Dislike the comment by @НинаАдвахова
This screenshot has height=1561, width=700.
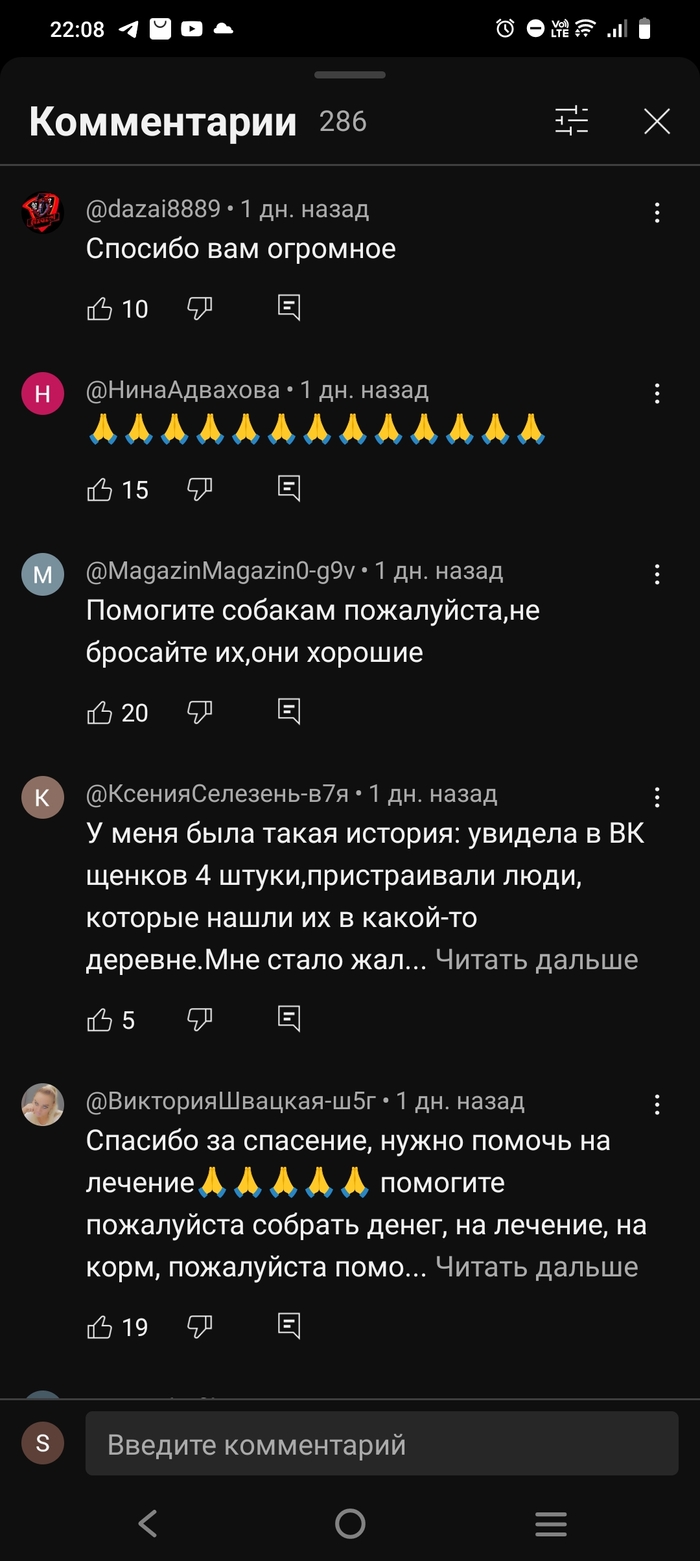tap(200, 489)
